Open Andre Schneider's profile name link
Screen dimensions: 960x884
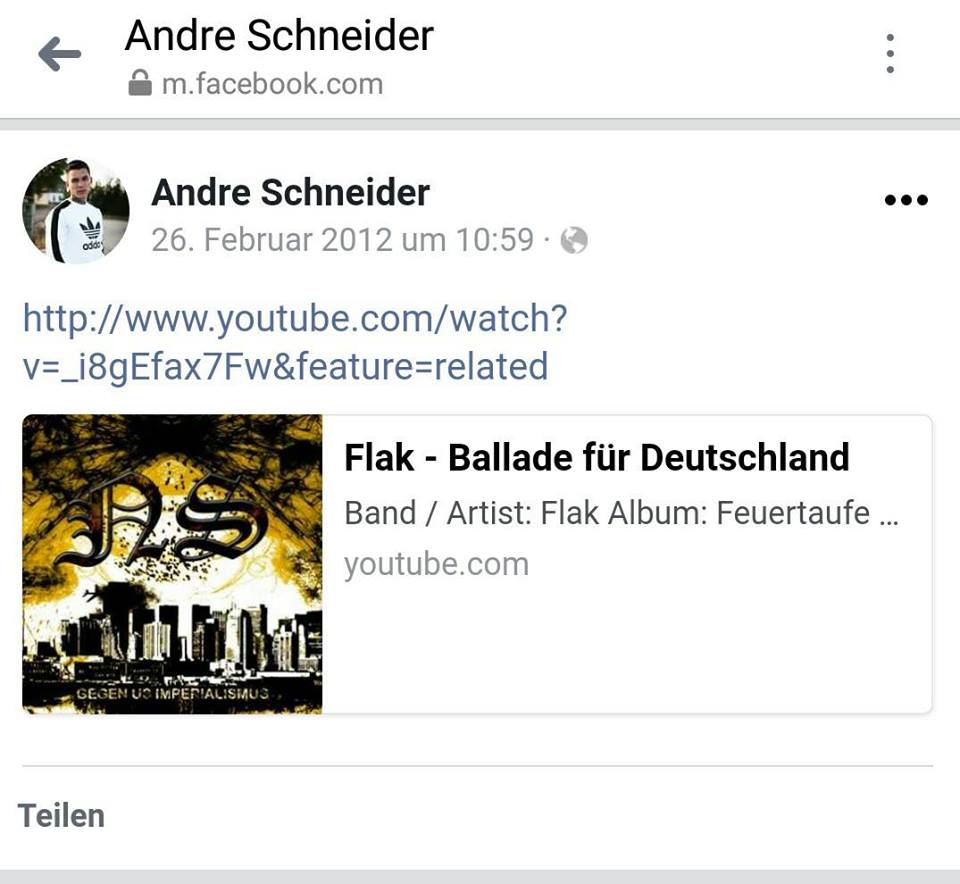[290, 192]
